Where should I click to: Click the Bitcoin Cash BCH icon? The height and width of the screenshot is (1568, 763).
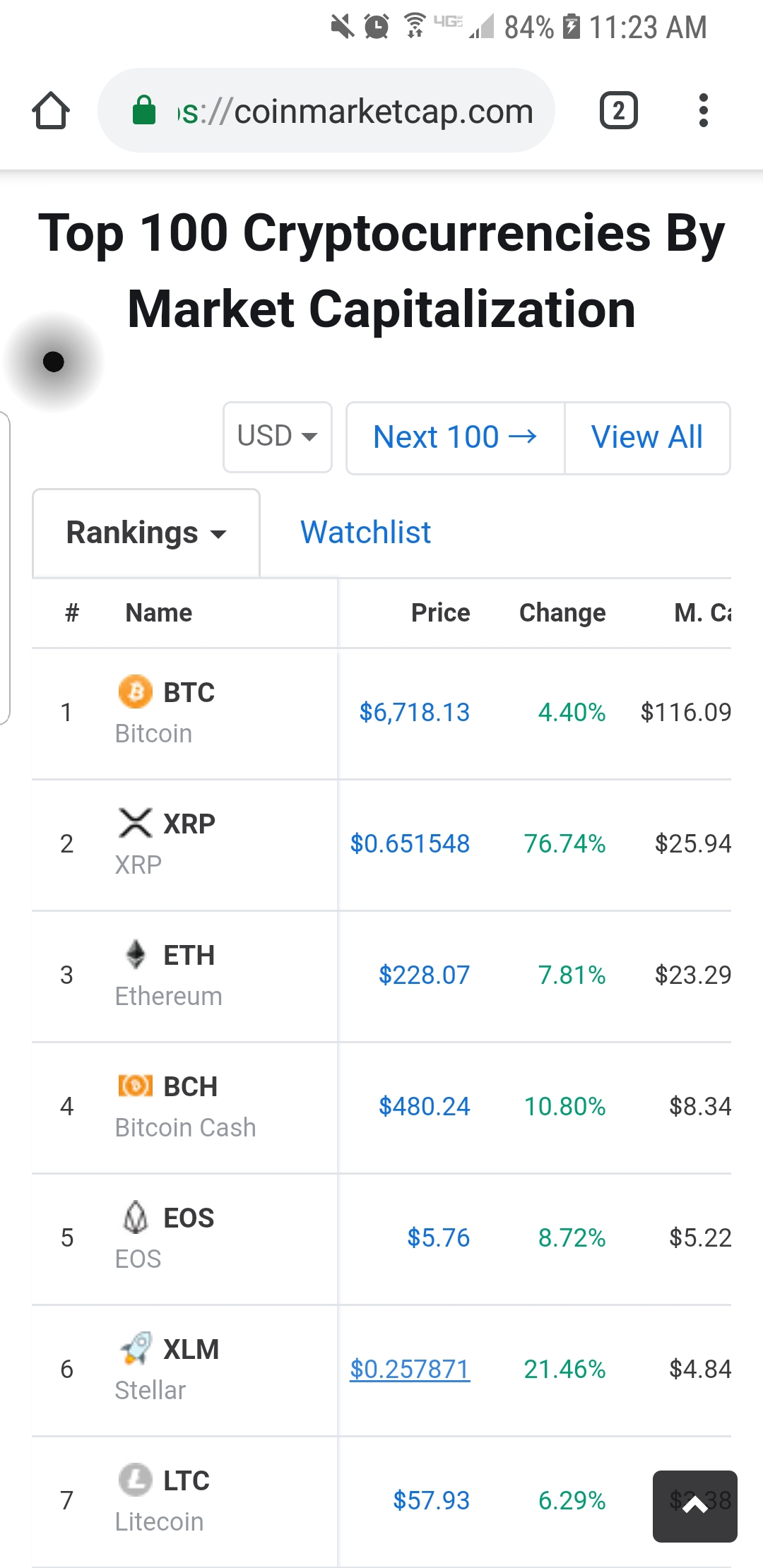pos(136,1086)
